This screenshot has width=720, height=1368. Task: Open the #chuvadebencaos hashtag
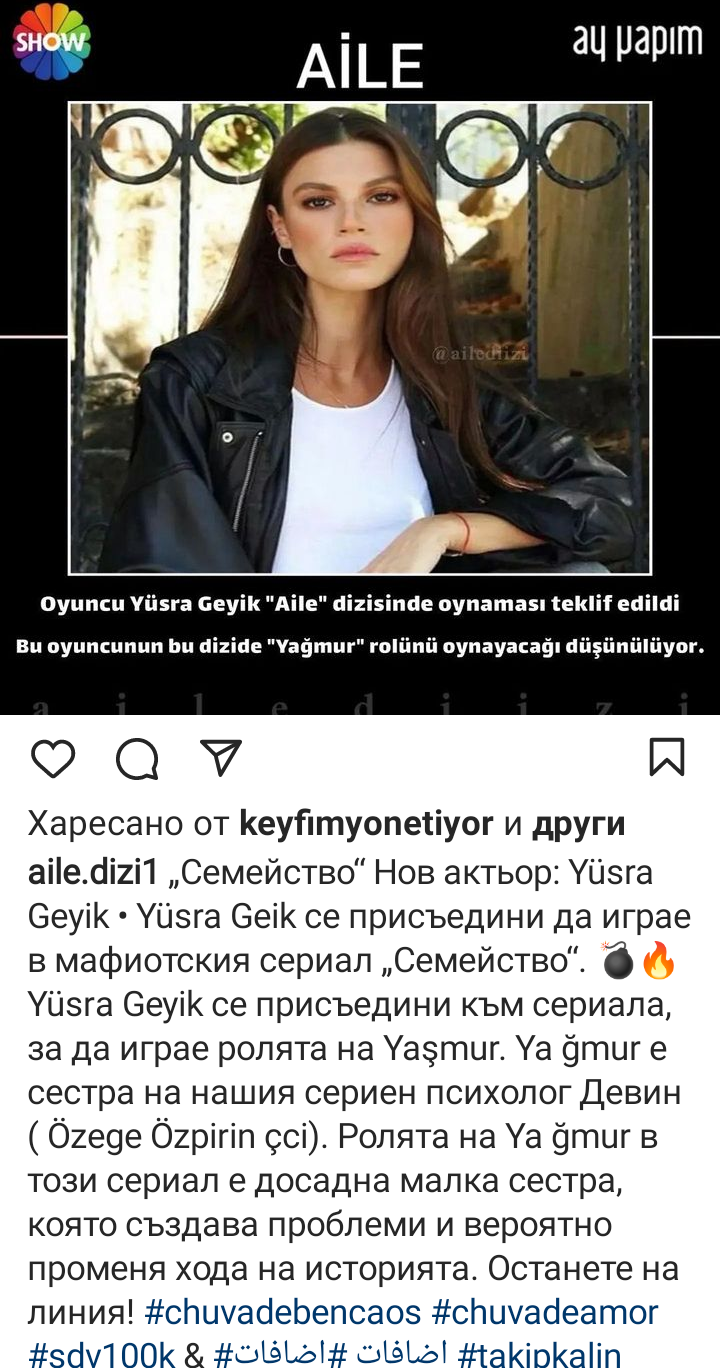[283, 1312]
